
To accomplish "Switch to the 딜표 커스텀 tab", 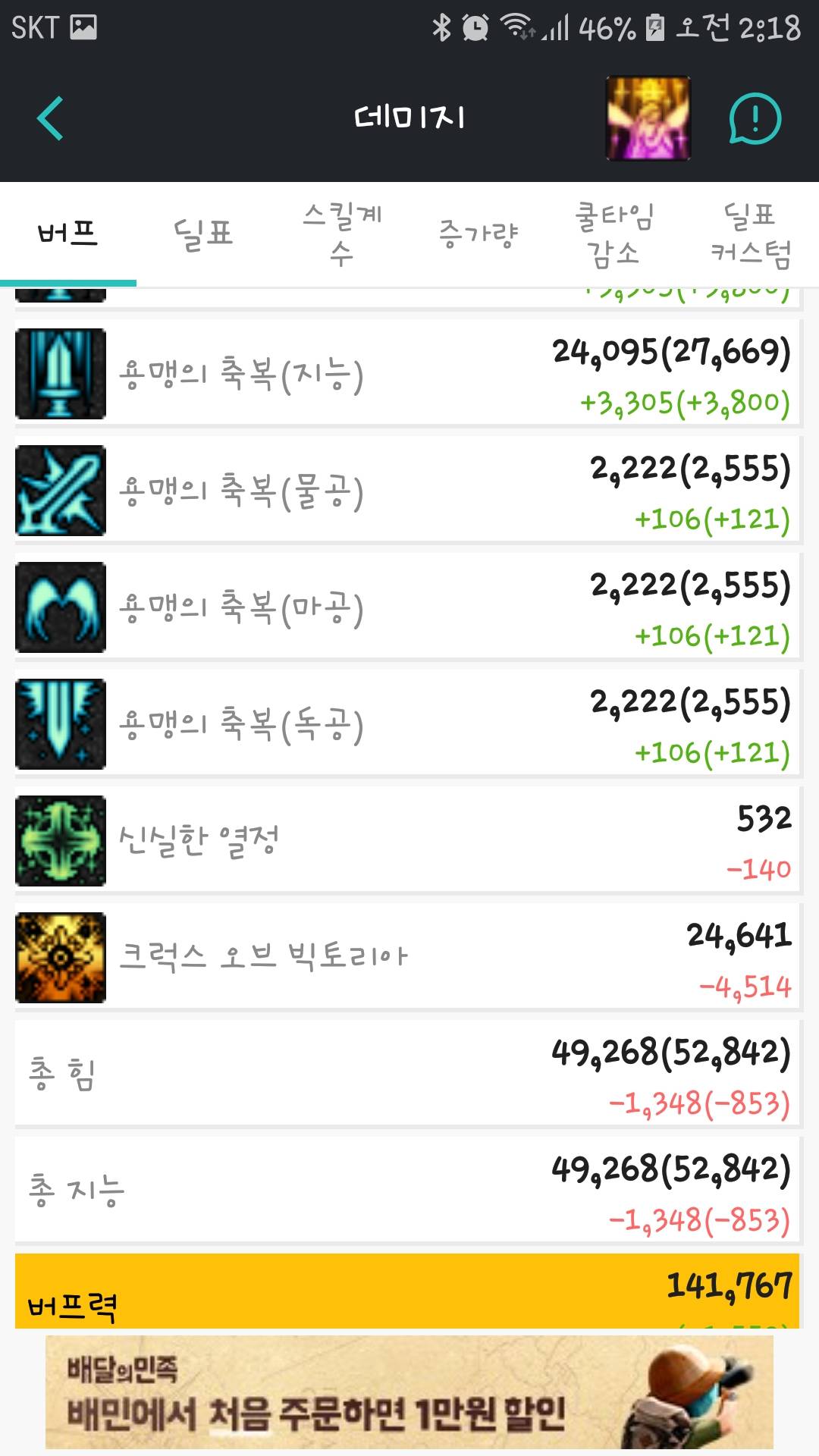I will [751, 234].
